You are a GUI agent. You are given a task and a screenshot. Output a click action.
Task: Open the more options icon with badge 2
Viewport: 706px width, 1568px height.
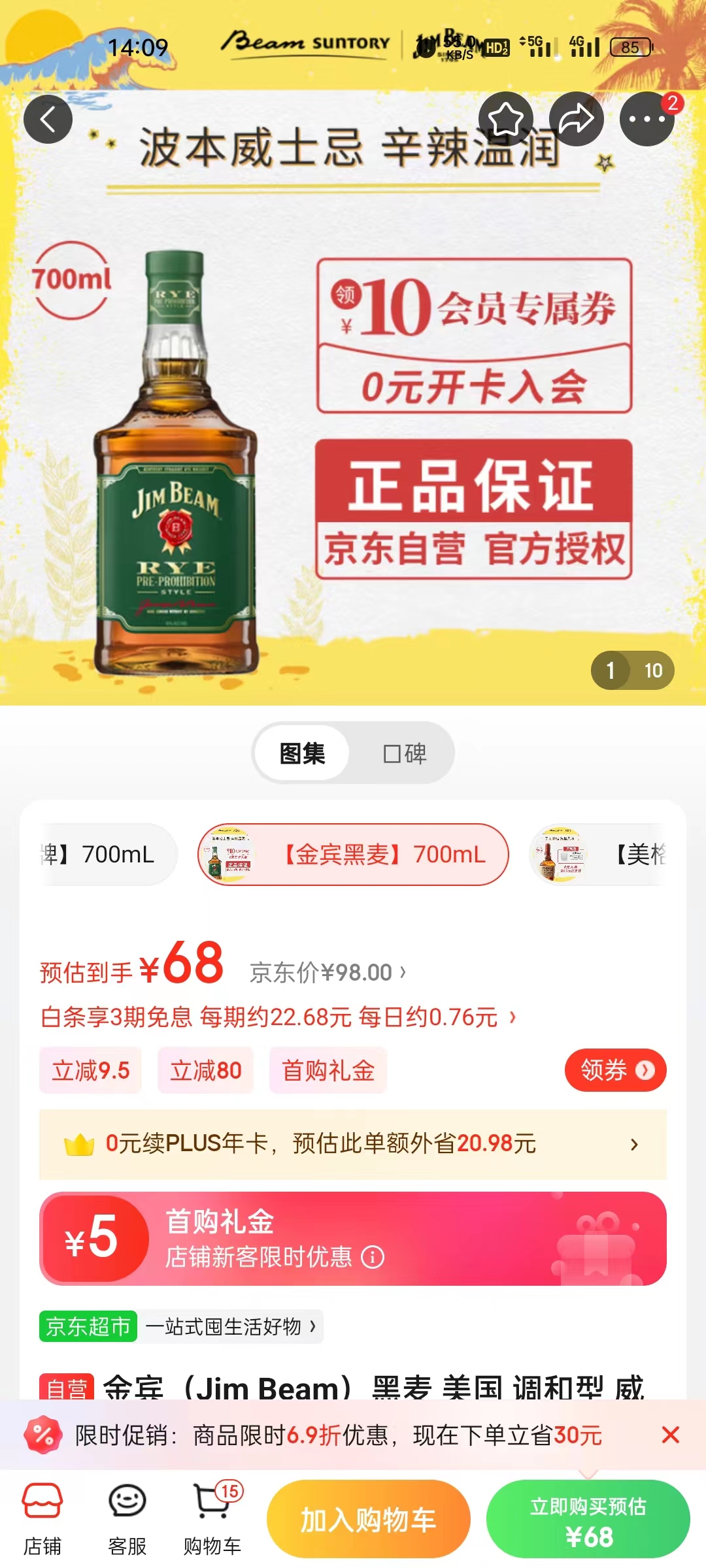[643, 119]
